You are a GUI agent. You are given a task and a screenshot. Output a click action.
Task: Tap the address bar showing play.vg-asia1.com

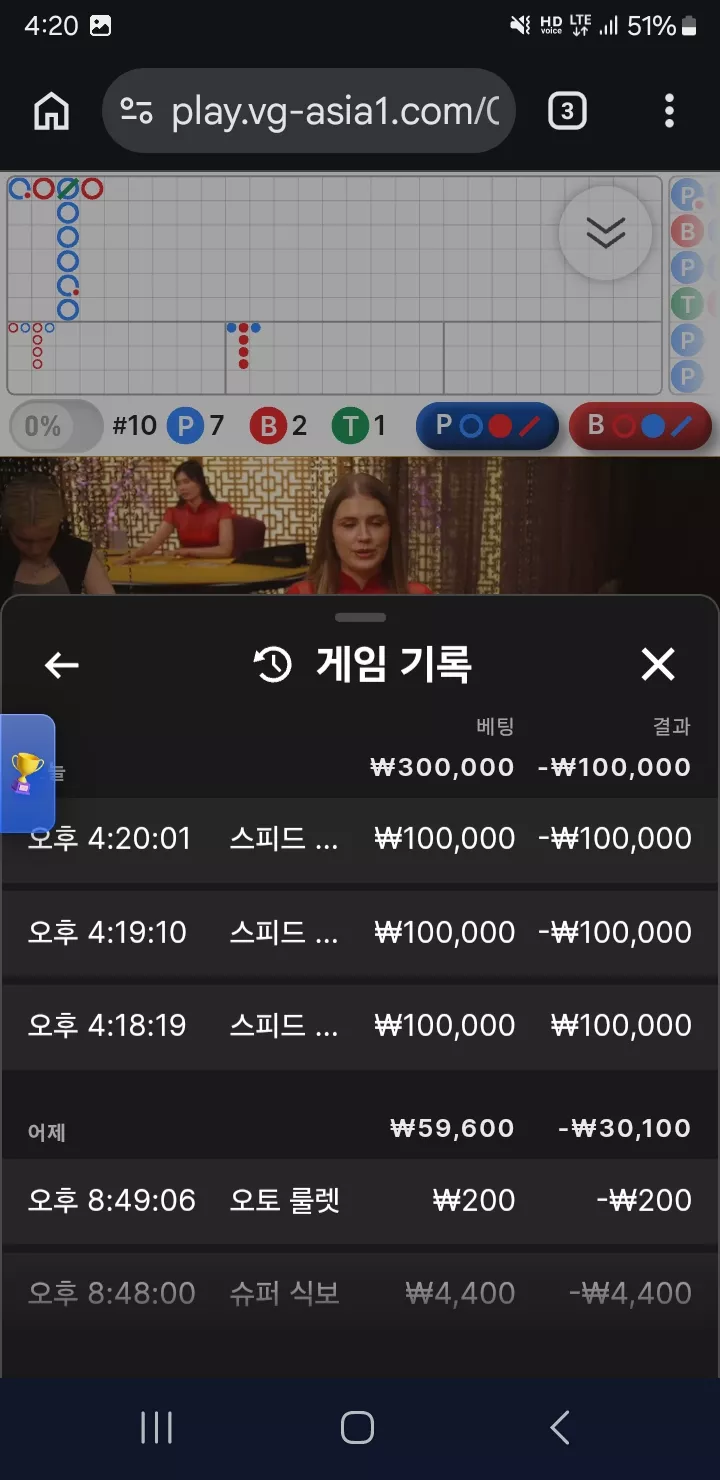tap(309, 111)
